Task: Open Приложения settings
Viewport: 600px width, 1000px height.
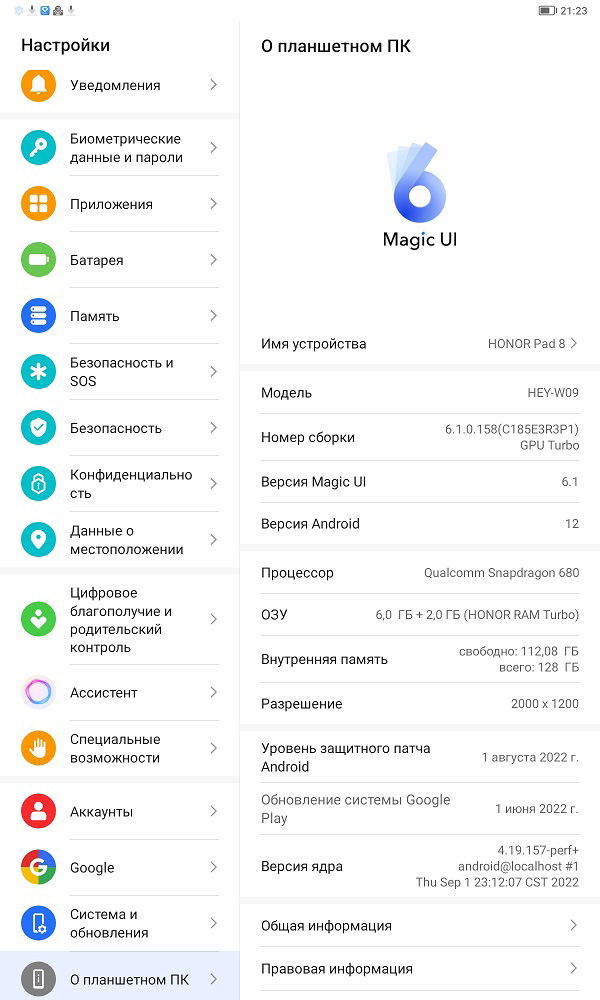Action: click(x=120, y=204)
